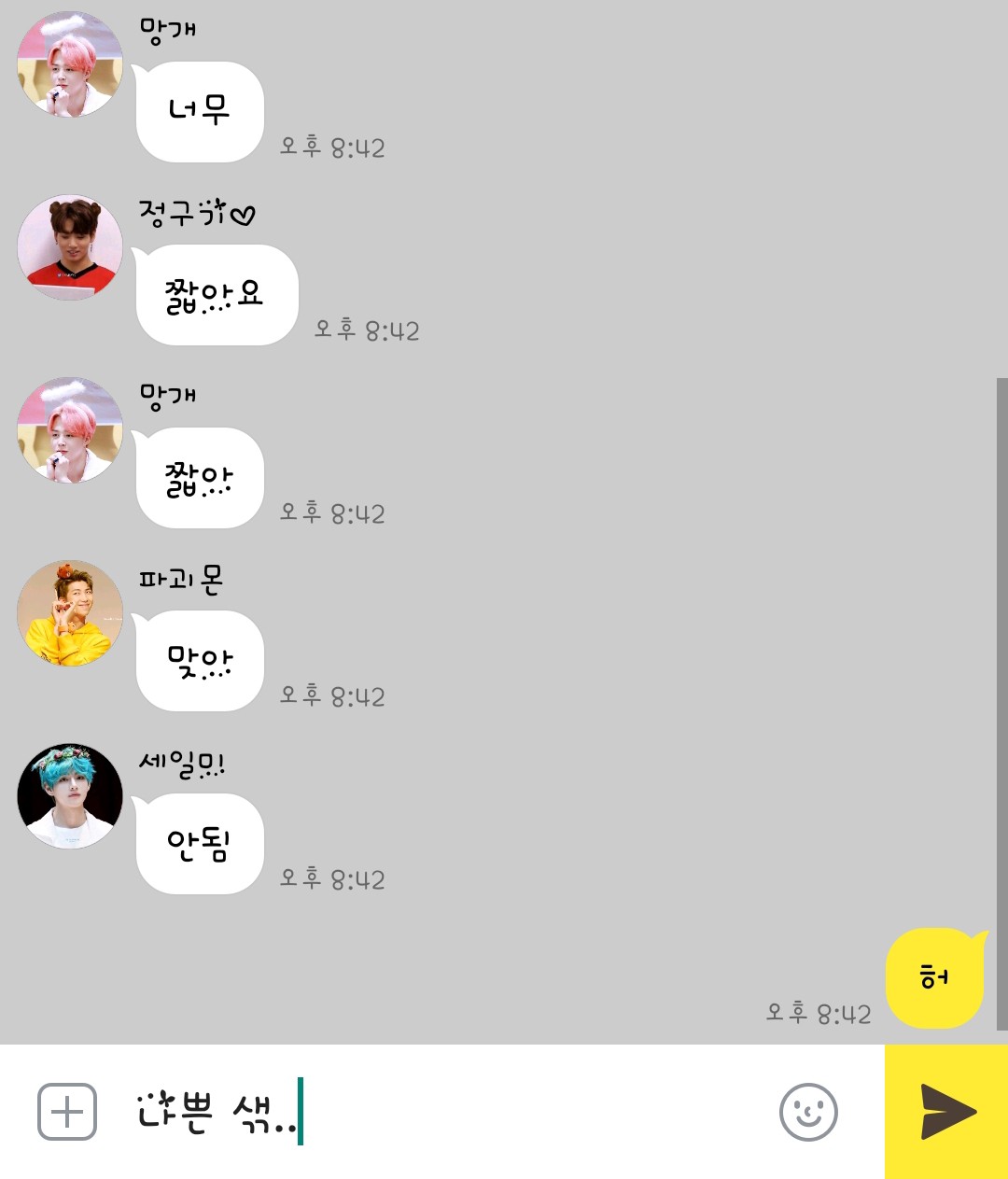The width and height of the screenshot is (1008, 1179).
Task: Open 망개's profile above the 짧아 message
Action: [70, 430]
